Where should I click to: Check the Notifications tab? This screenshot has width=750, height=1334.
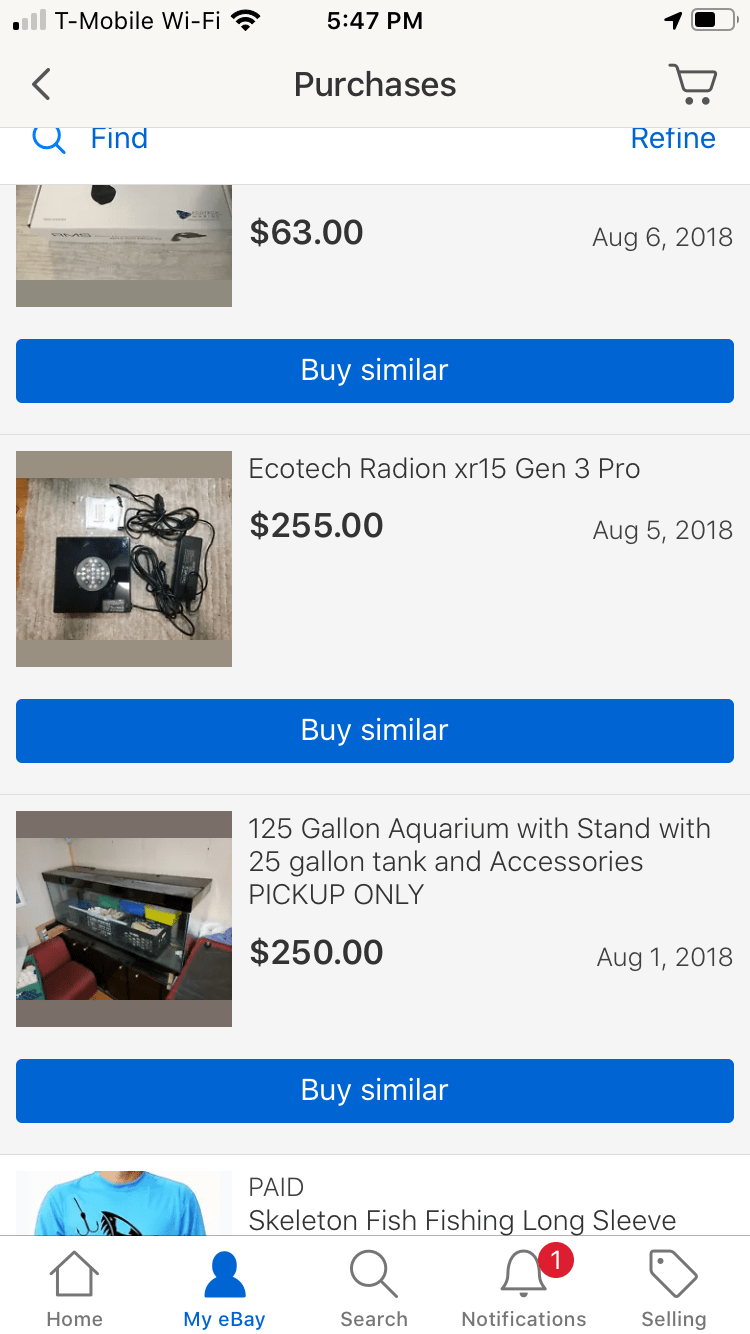coord(524,1289)
